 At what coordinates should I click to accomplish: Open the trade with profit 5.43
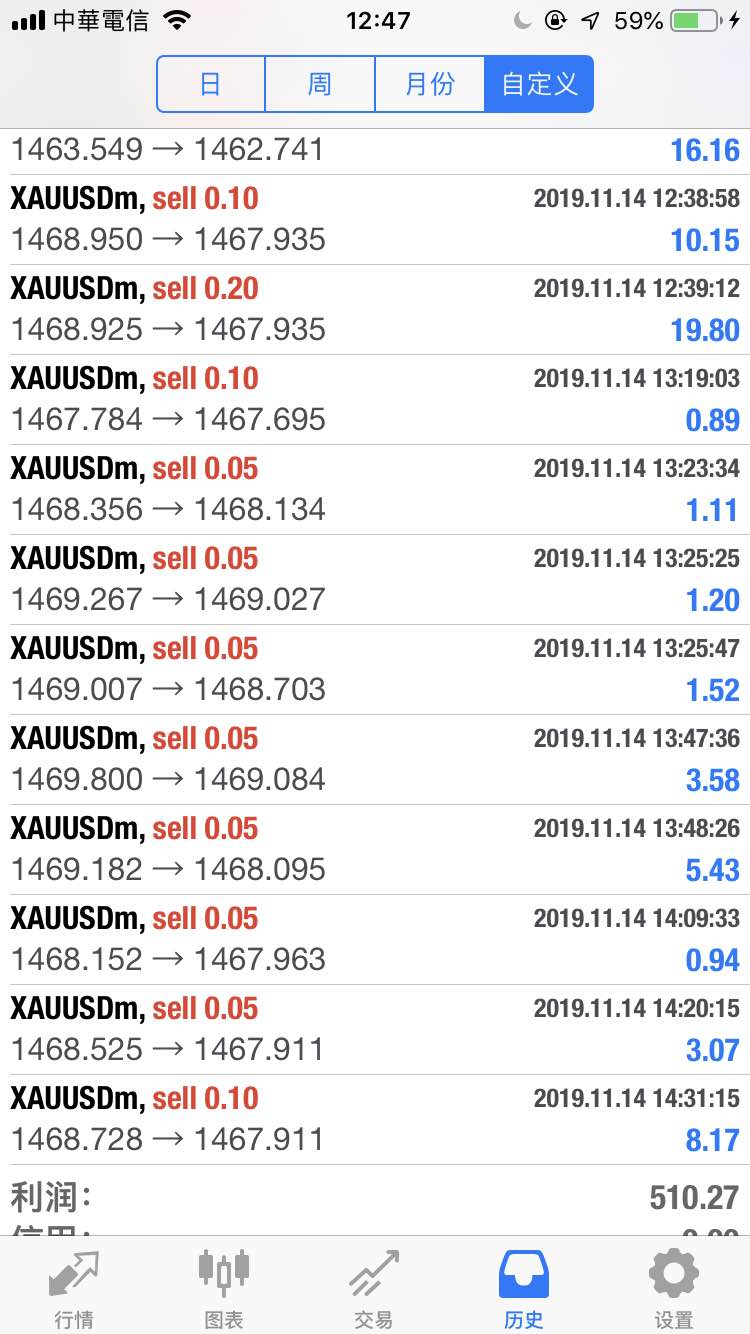point(375,850)
